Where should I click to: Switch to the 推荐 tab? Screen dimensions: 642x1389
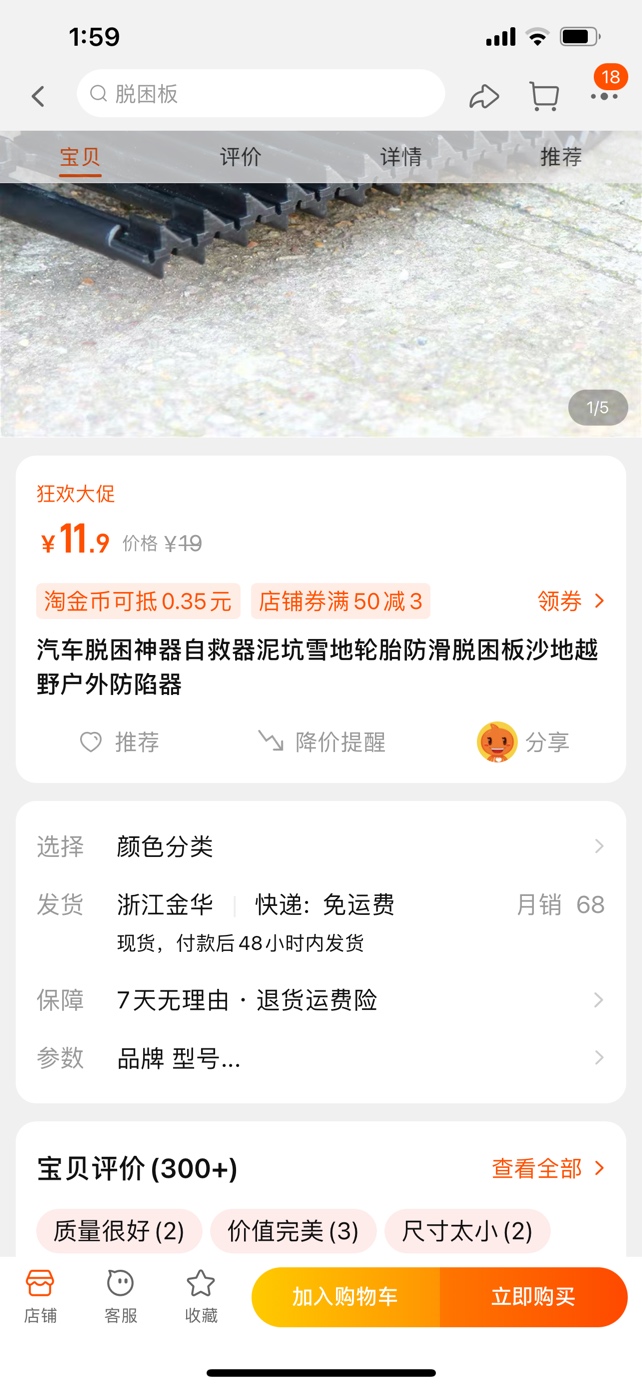click(560, 157)
